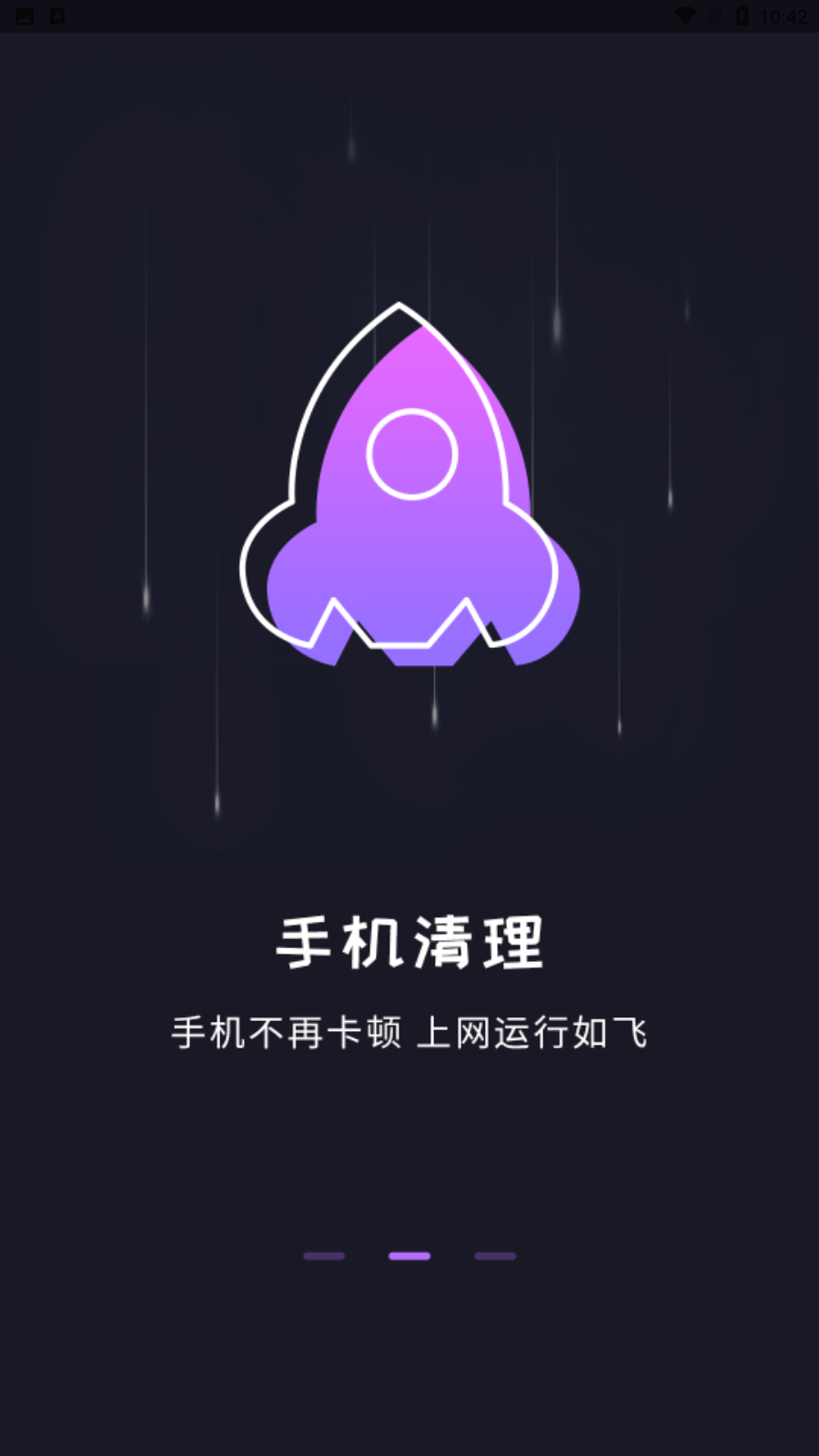Select the highlighted second page indicator dot
This screenshot has height=1456, width=819.
(409, 1255)
